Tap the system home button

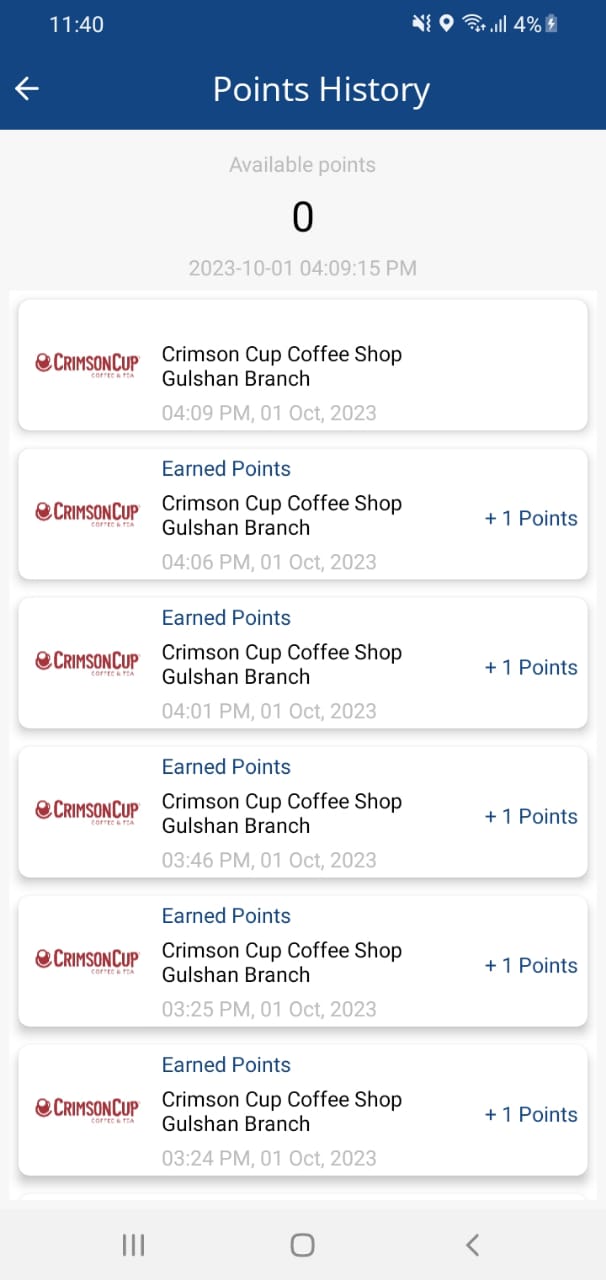tap(302, 1245)
